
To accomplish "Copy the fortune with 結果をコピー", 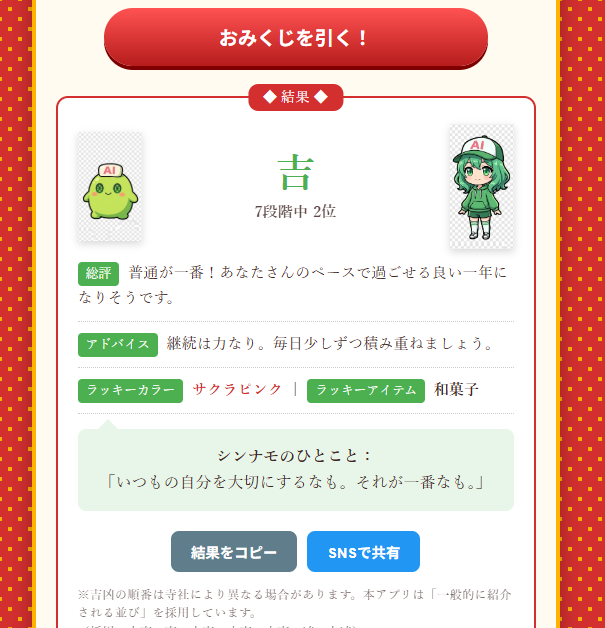I will click(x=234, y=552).
